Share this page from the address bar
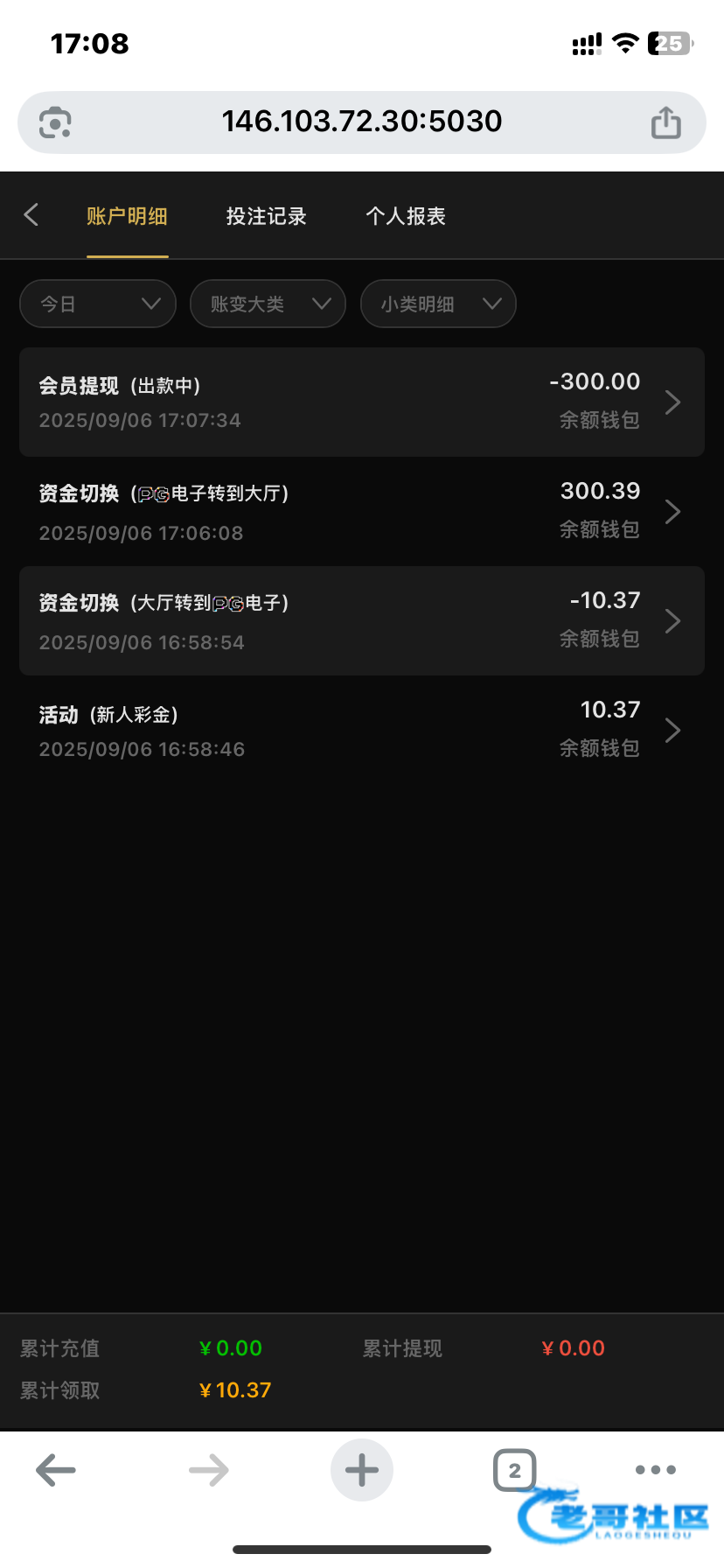Screen dimensions: 724x1568 click(665, 122)
